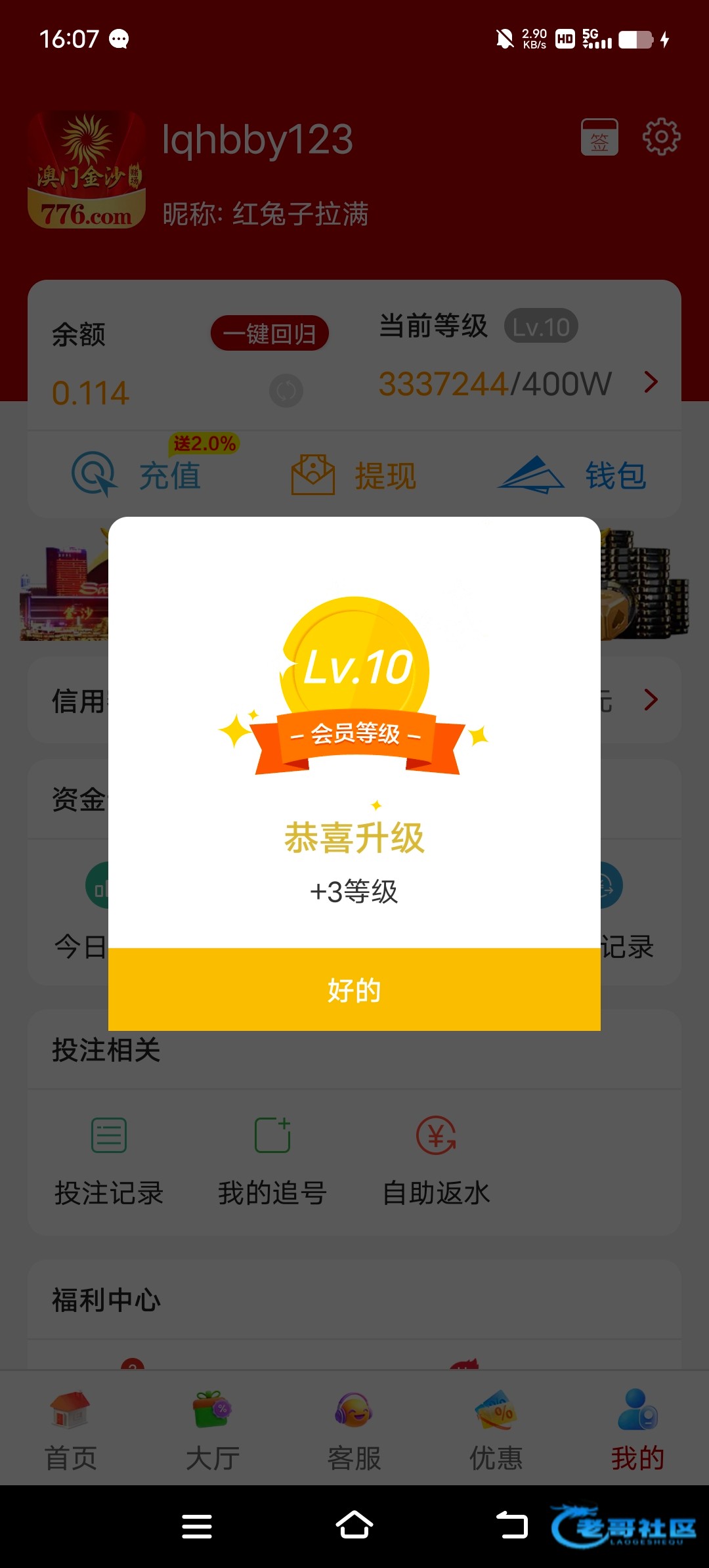Open the daily sign-in 签 icon
This screenshot has height=1568, width=709.
tap(599, 137)
